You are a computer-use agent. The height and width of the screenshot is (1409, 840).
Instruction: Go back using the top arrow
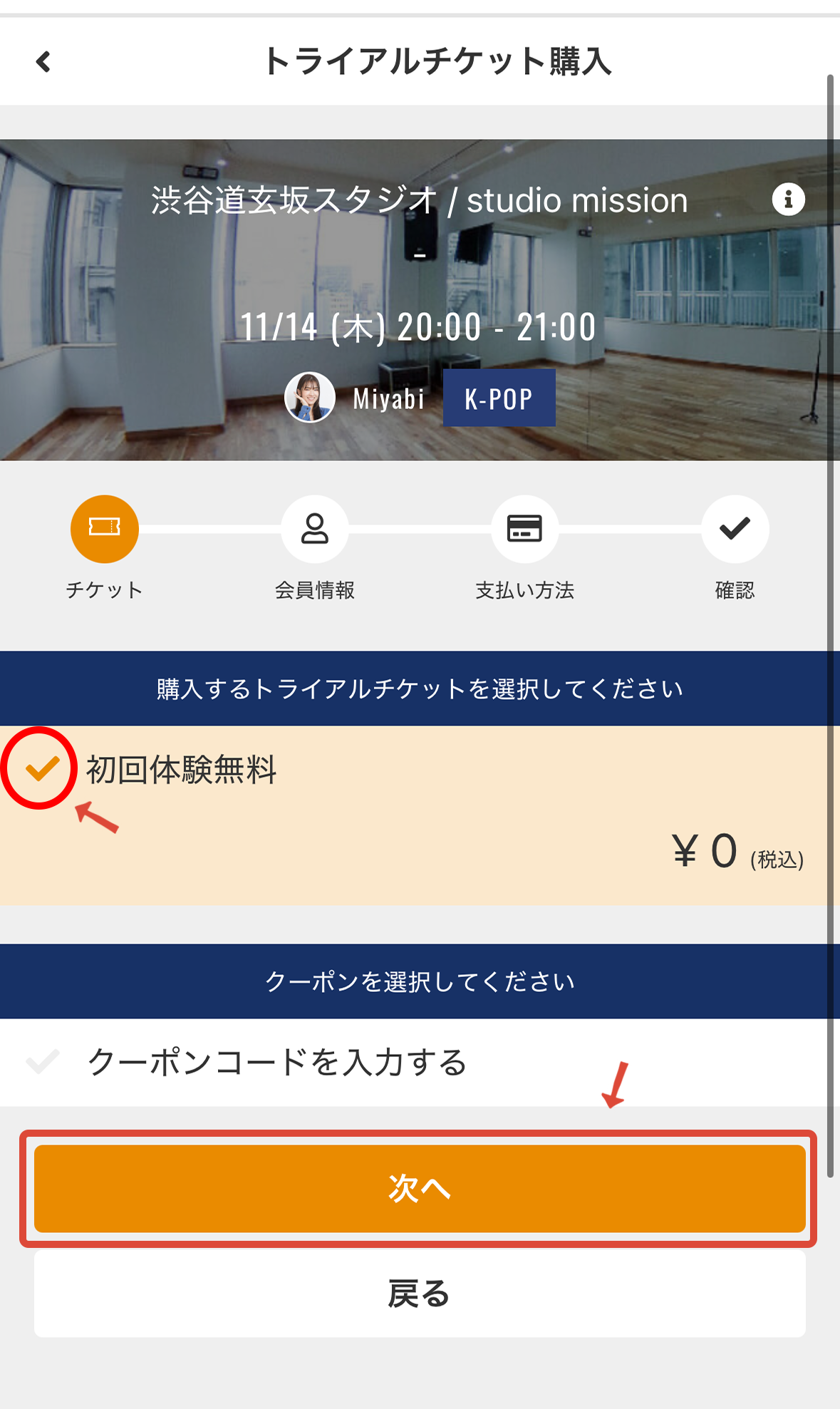[x=44, y=61]
